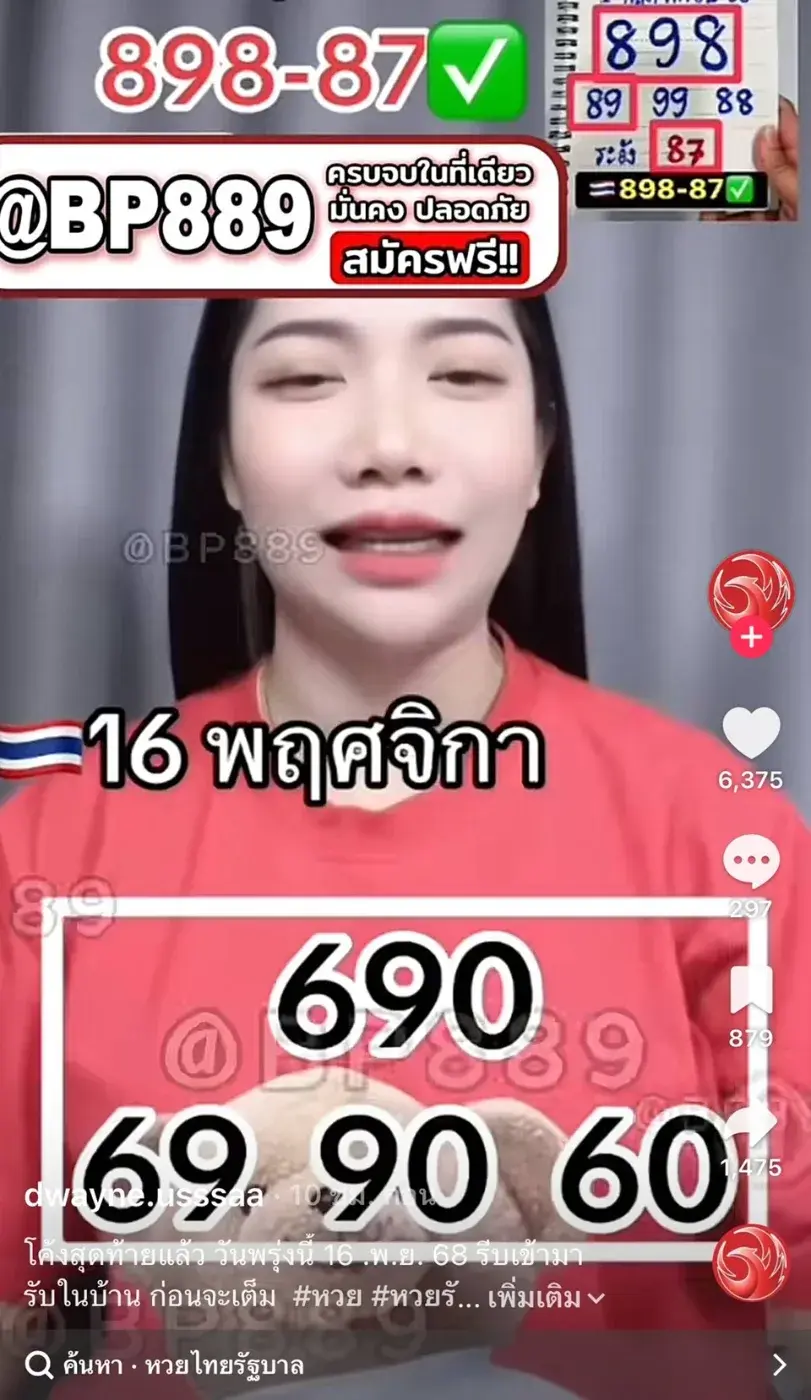The width and height of the screenshot is (811, 1400).
Task: Bookmark this video to favorites
Action: (751, 991)
